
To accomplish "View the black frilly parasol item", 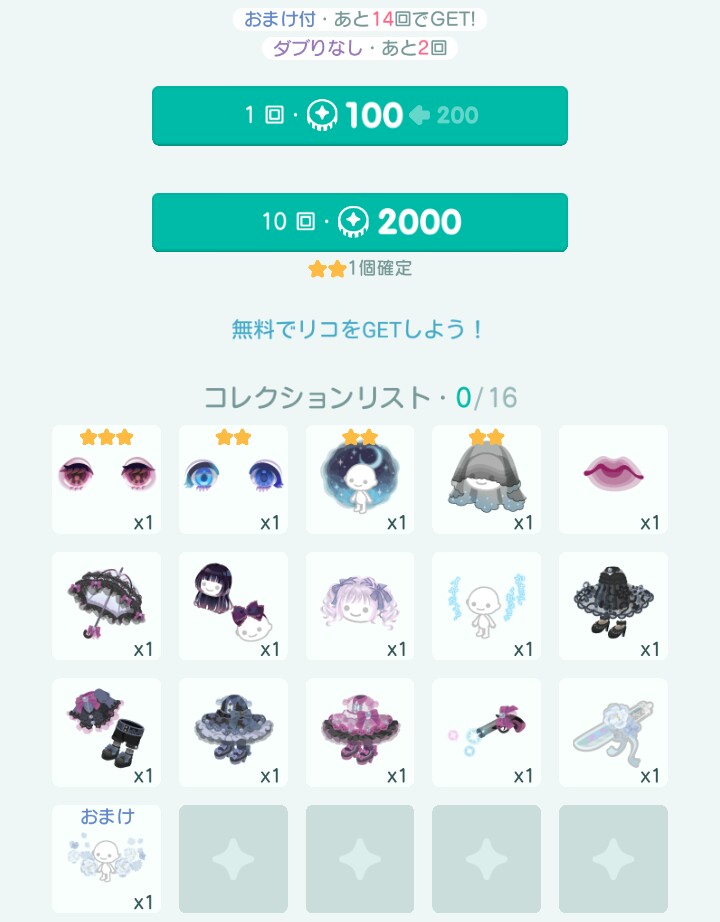I will point(106,606).
